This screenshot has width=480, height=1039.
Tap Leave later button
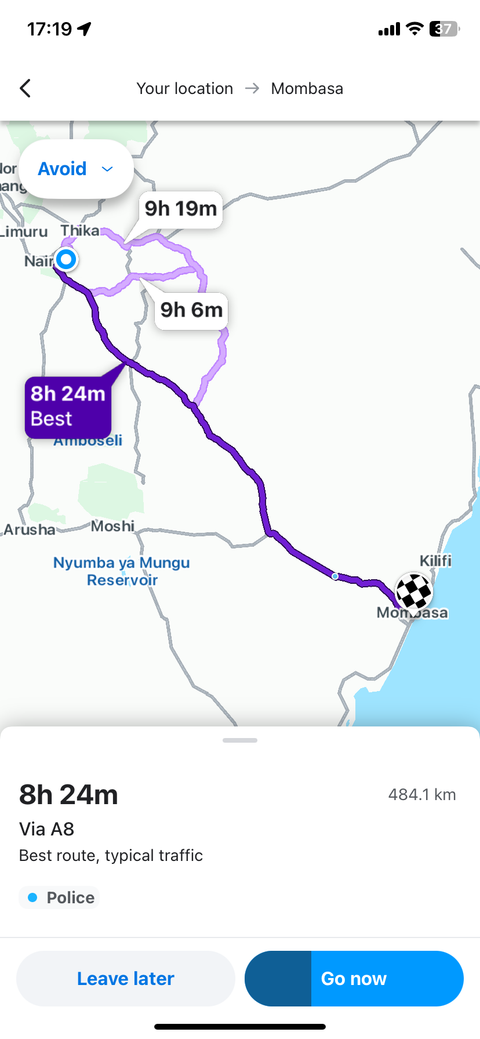125,979
